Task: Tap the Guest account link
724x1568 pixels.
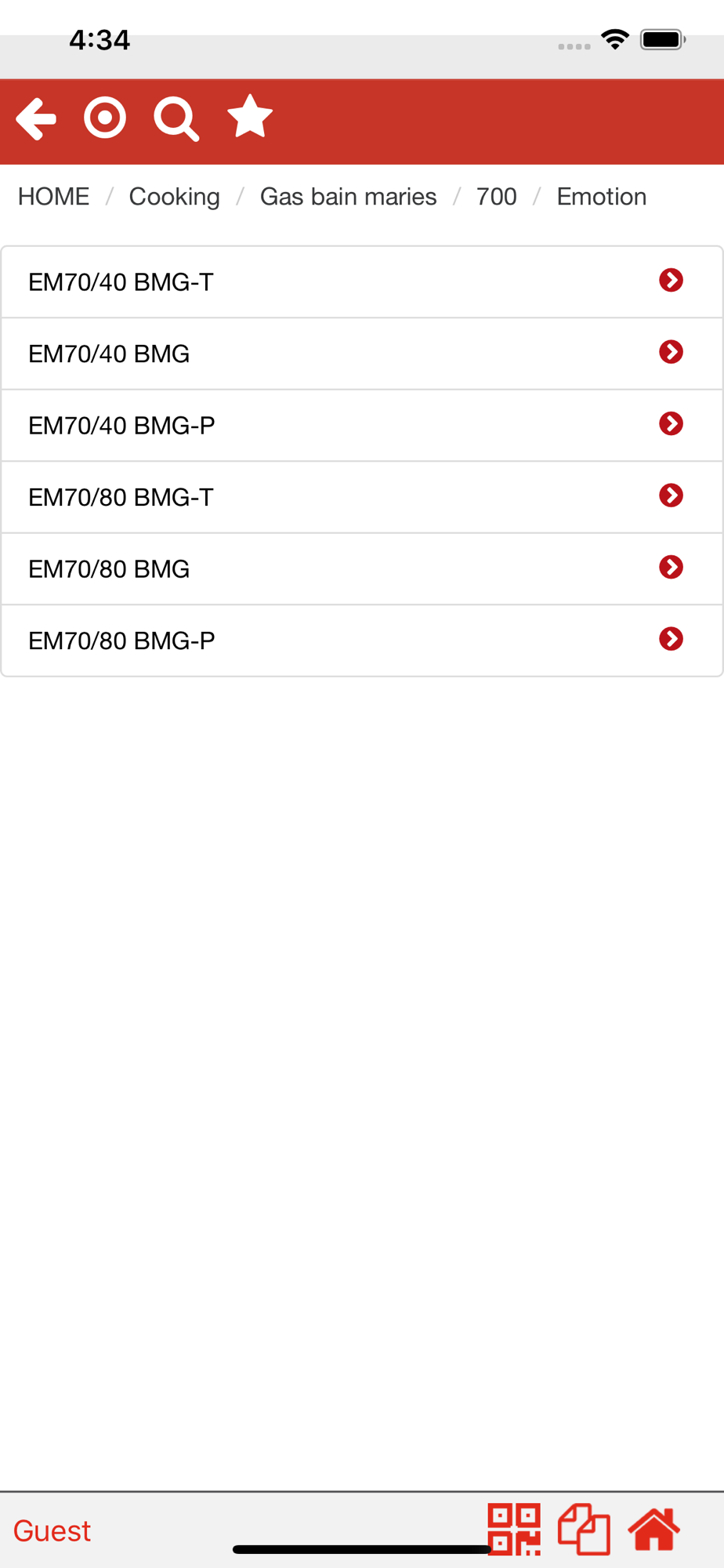Action: point(52,1530)
